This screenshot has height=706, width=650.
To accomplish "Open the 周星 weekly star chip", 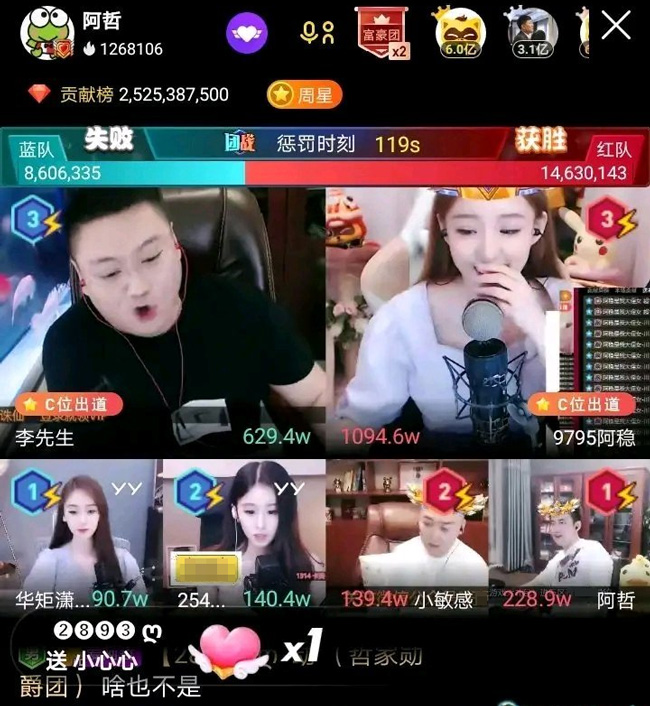I will 304,95.
